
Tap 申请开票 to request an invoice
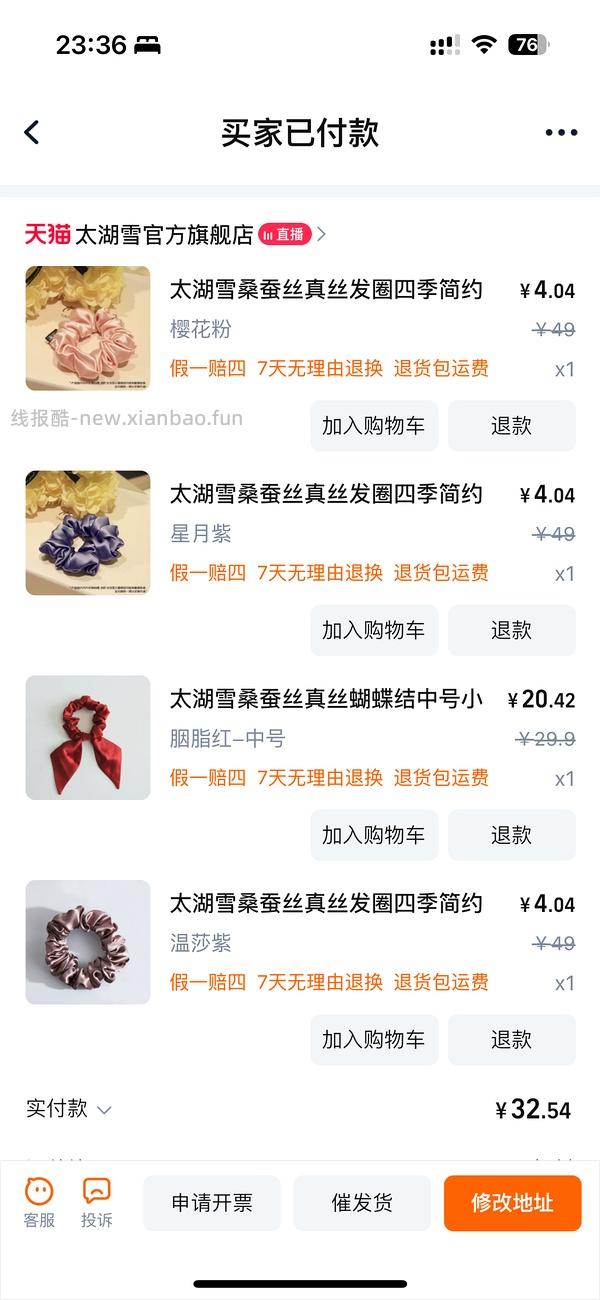(212, 1203)
